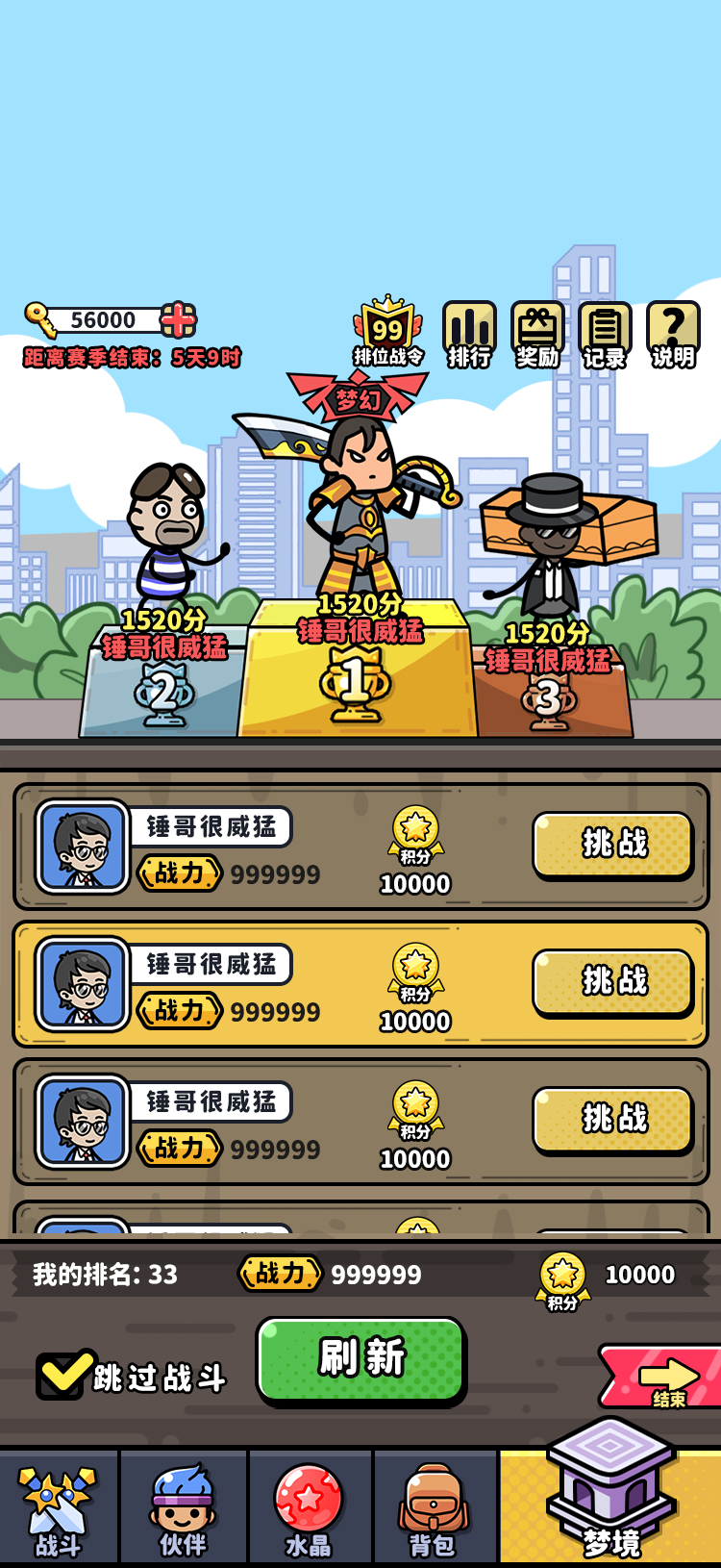The height and width of the screenshot is (1568, 721).
Task: Go to the 伙伴 partners tab
Action: [x=183, y=1508]
